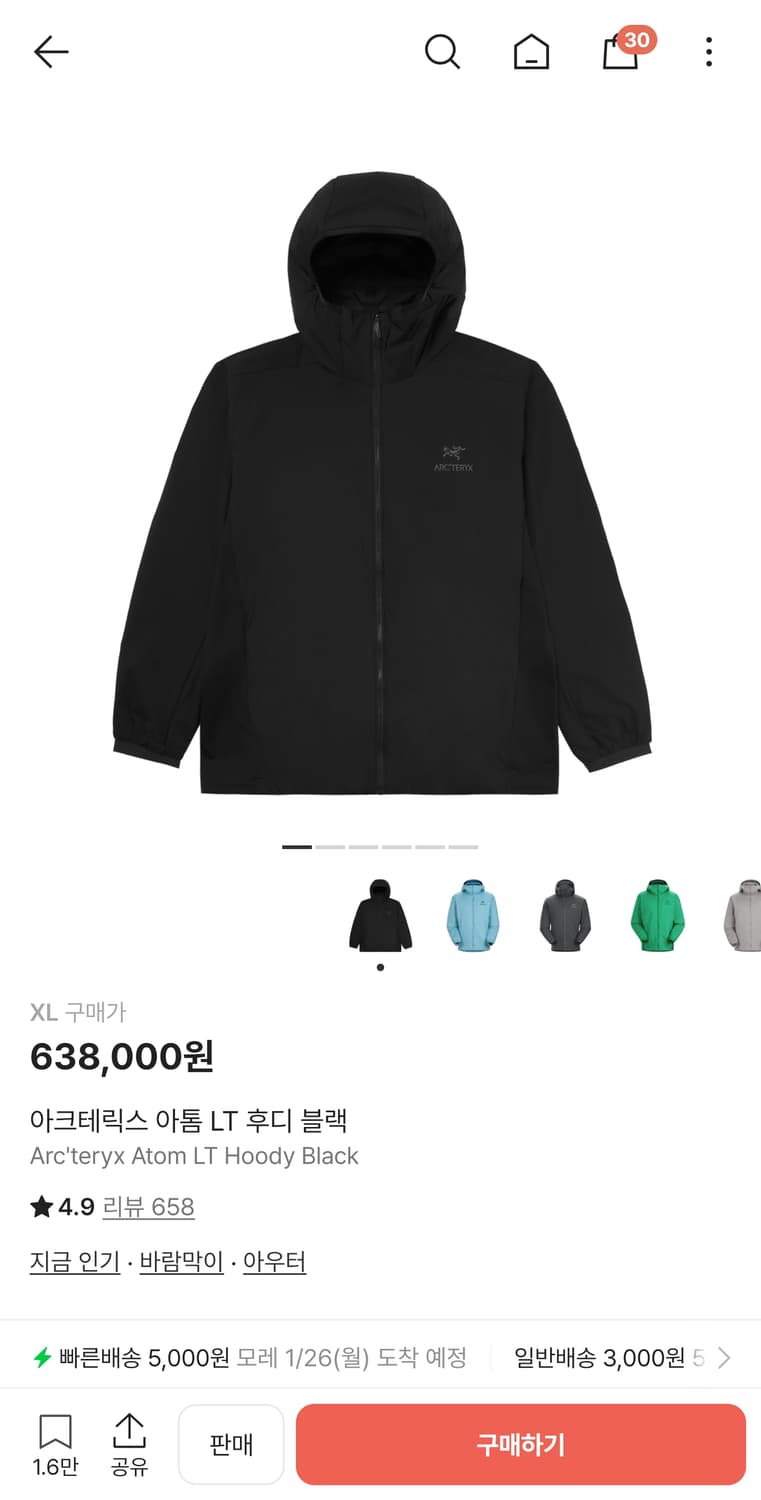Tap the back arrow to go back

click(x=50, y=52)
